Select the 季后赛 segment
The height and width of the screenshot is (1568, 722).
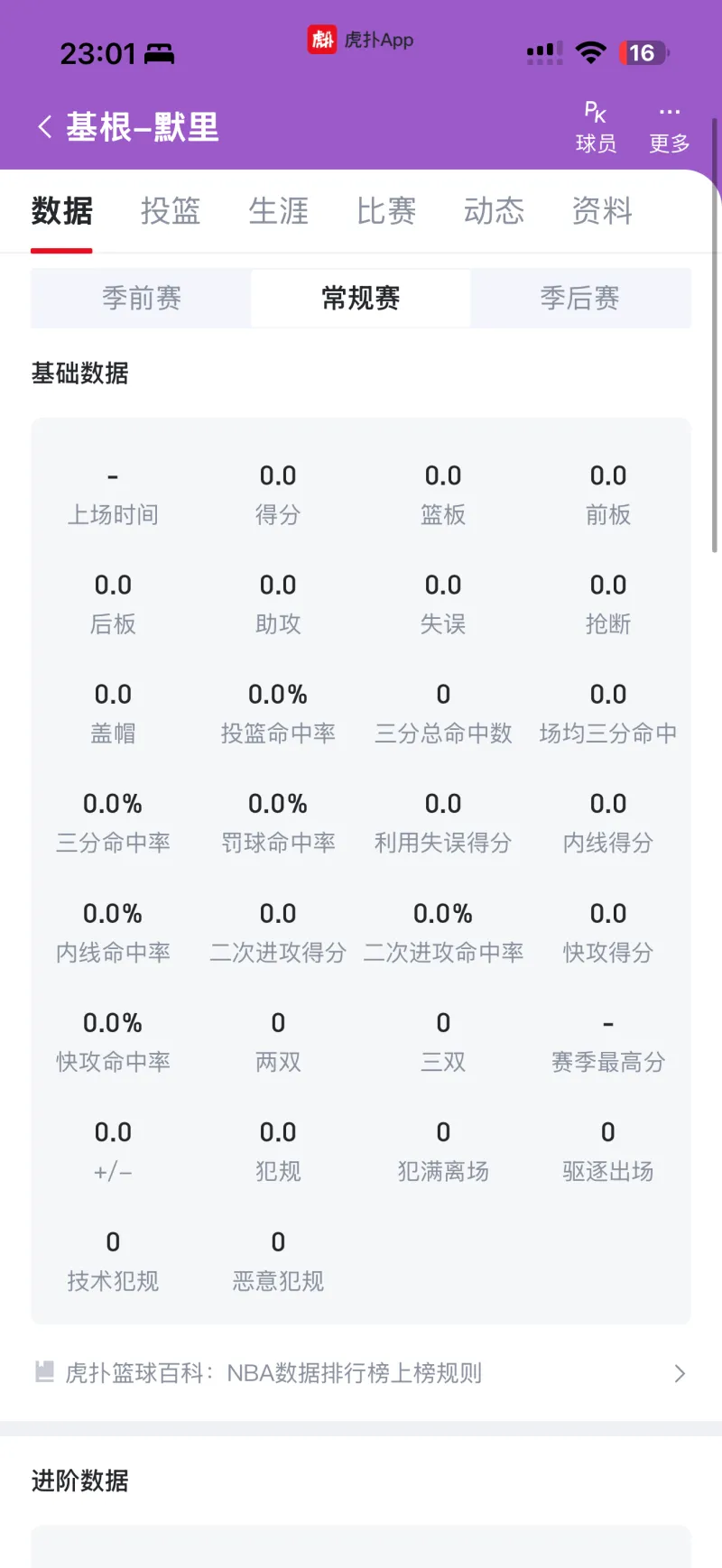point(579,298)
